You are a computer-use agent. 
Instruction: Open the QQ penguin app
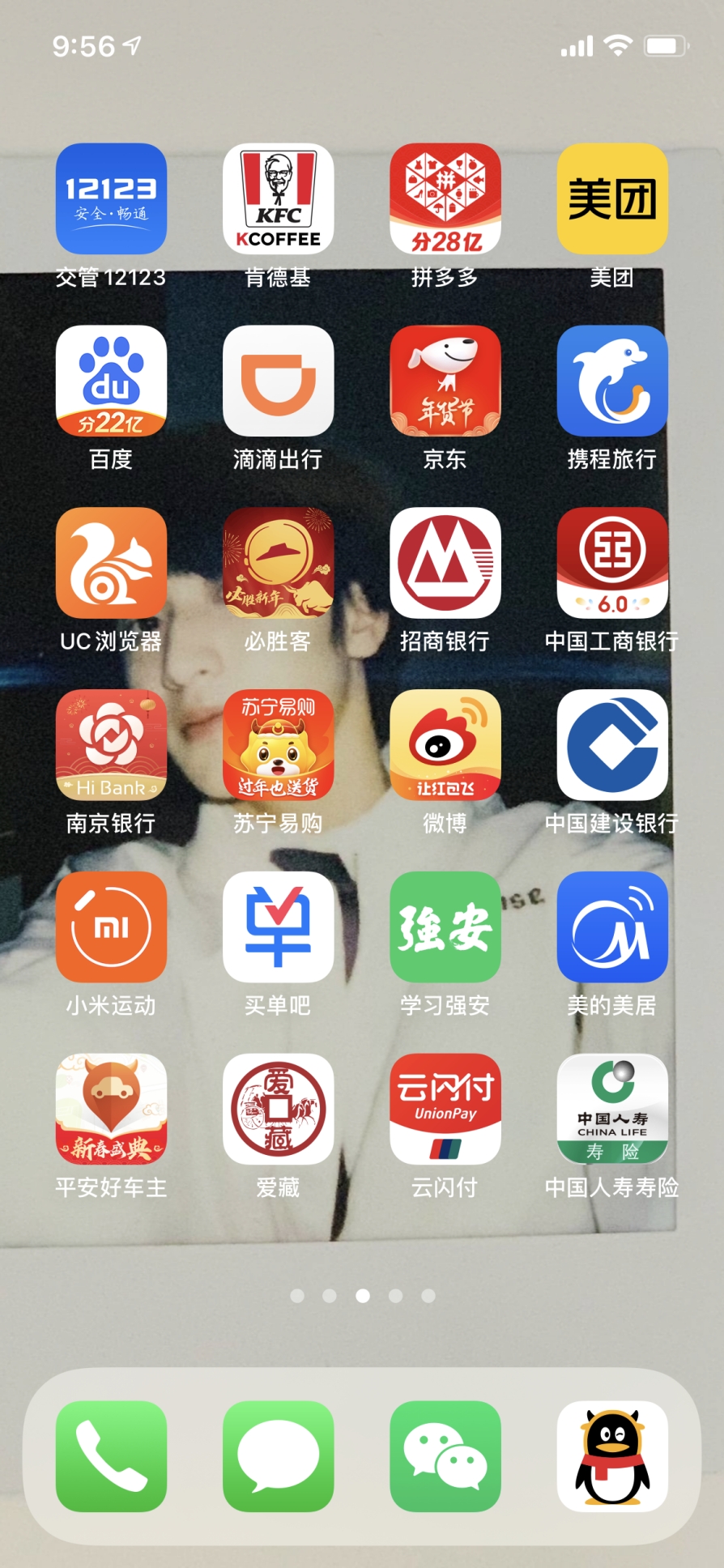(x=611, y=1456)
